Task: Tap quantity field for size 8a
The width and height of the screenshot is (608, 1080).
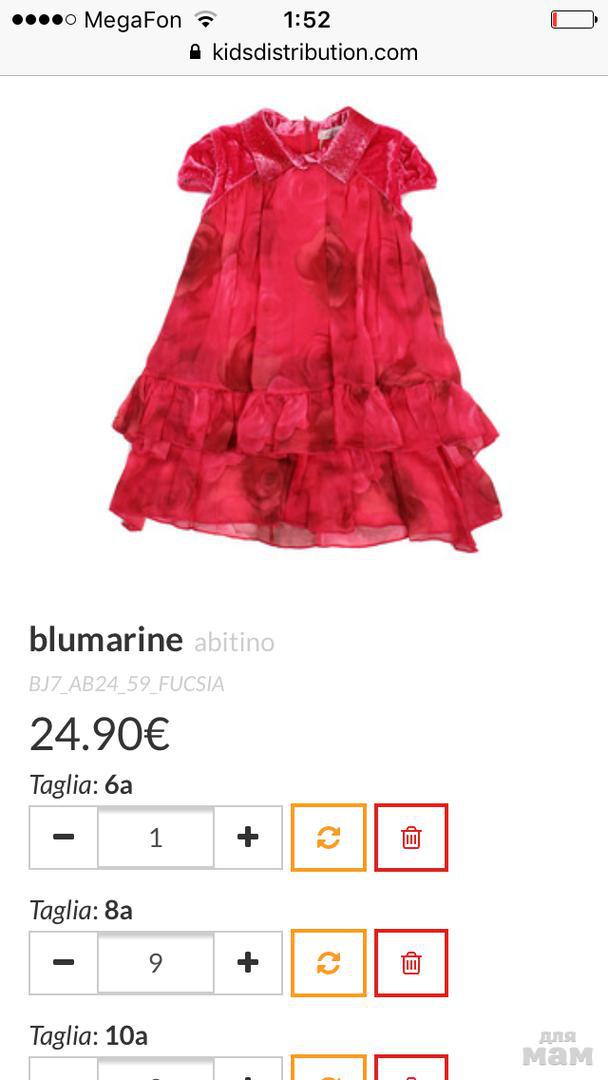Action: [x=155, y=962]
